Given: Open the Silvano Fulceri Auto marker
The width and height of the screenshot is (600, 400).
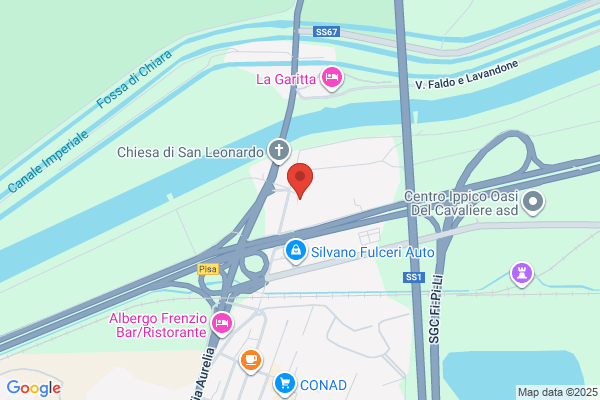Looking at the screenshot, I should pyautogui.click(x=296, y=251).
